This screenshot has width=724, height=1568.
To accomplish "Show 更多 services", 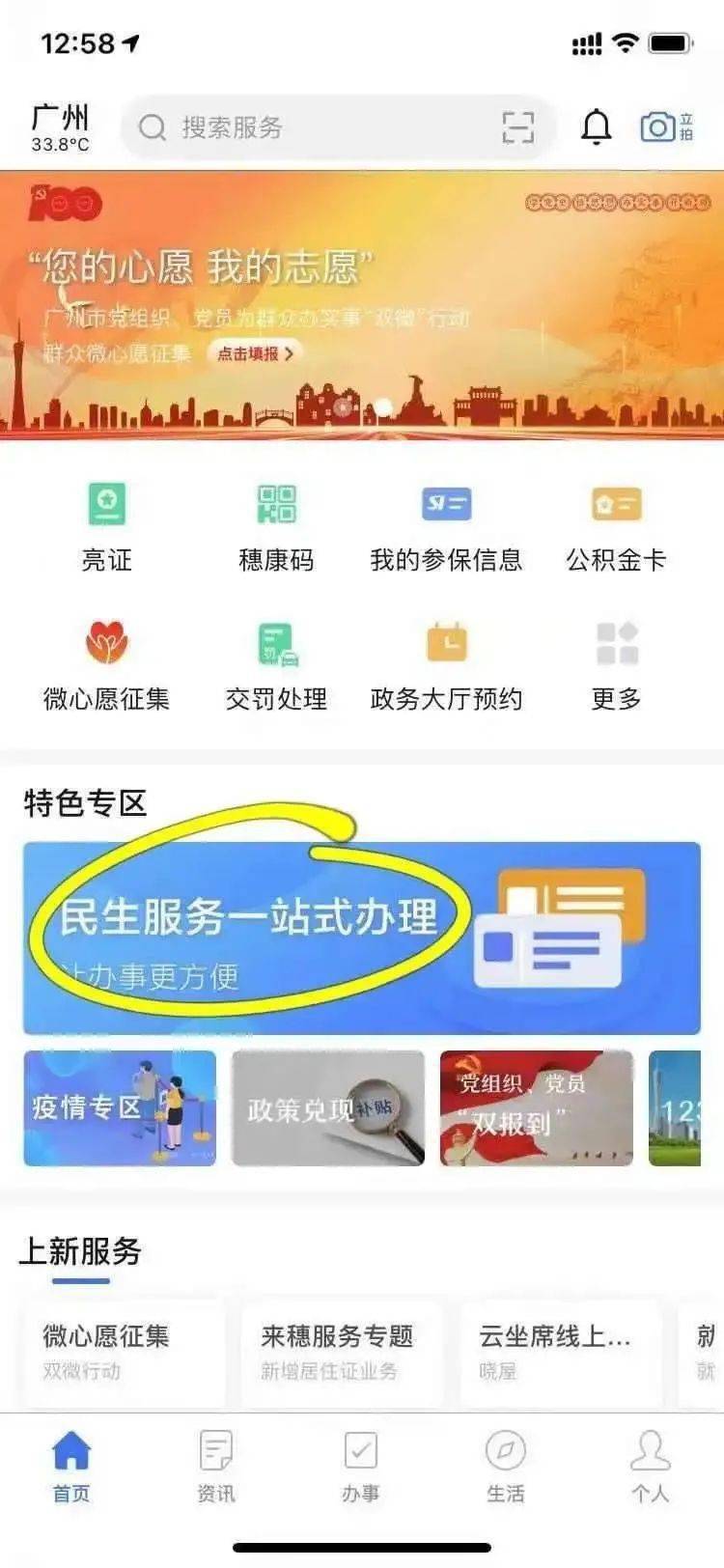I will 616,666.
